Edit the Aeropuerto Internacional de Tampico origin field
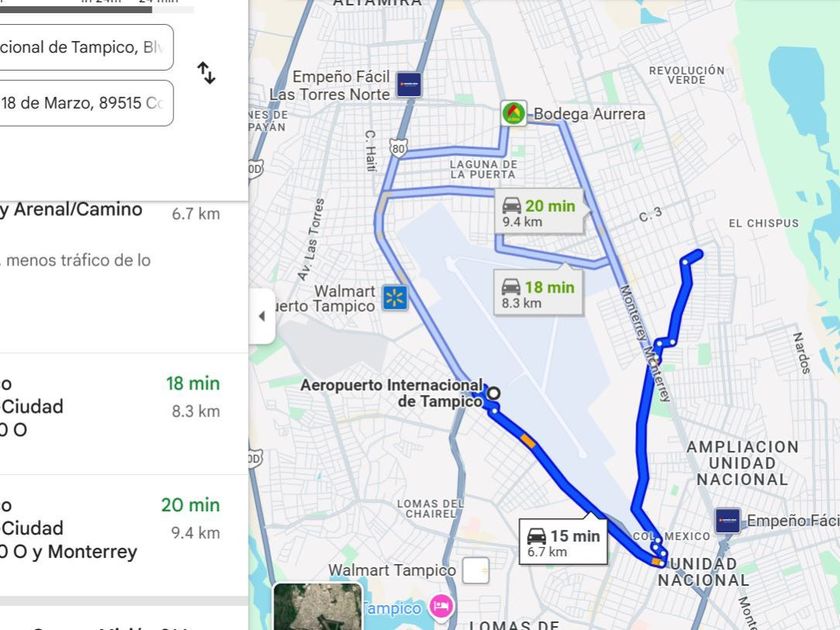Image resolution: width=840 pixels, height=630 pixels. 85,48
